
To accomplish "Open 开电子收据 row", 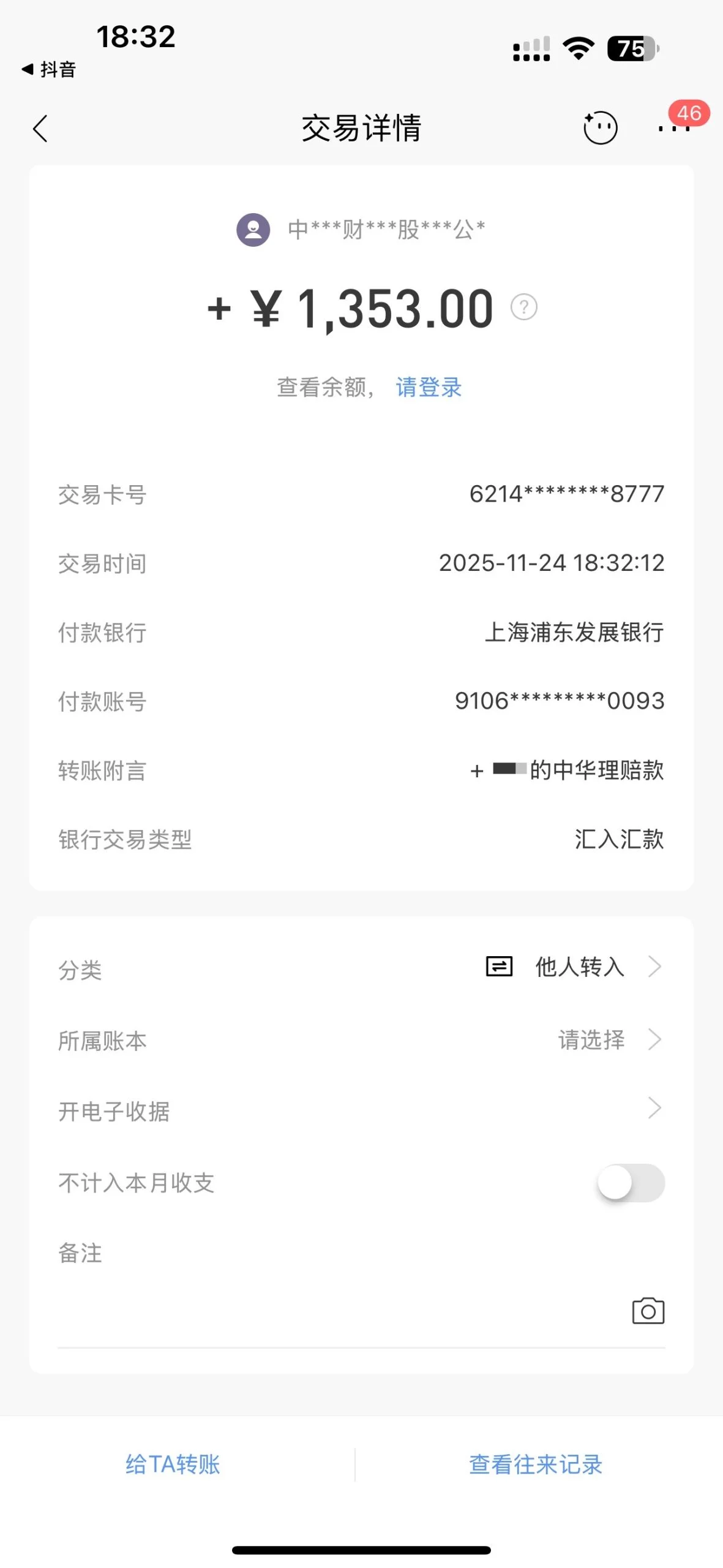I will tap(361, 1109).
